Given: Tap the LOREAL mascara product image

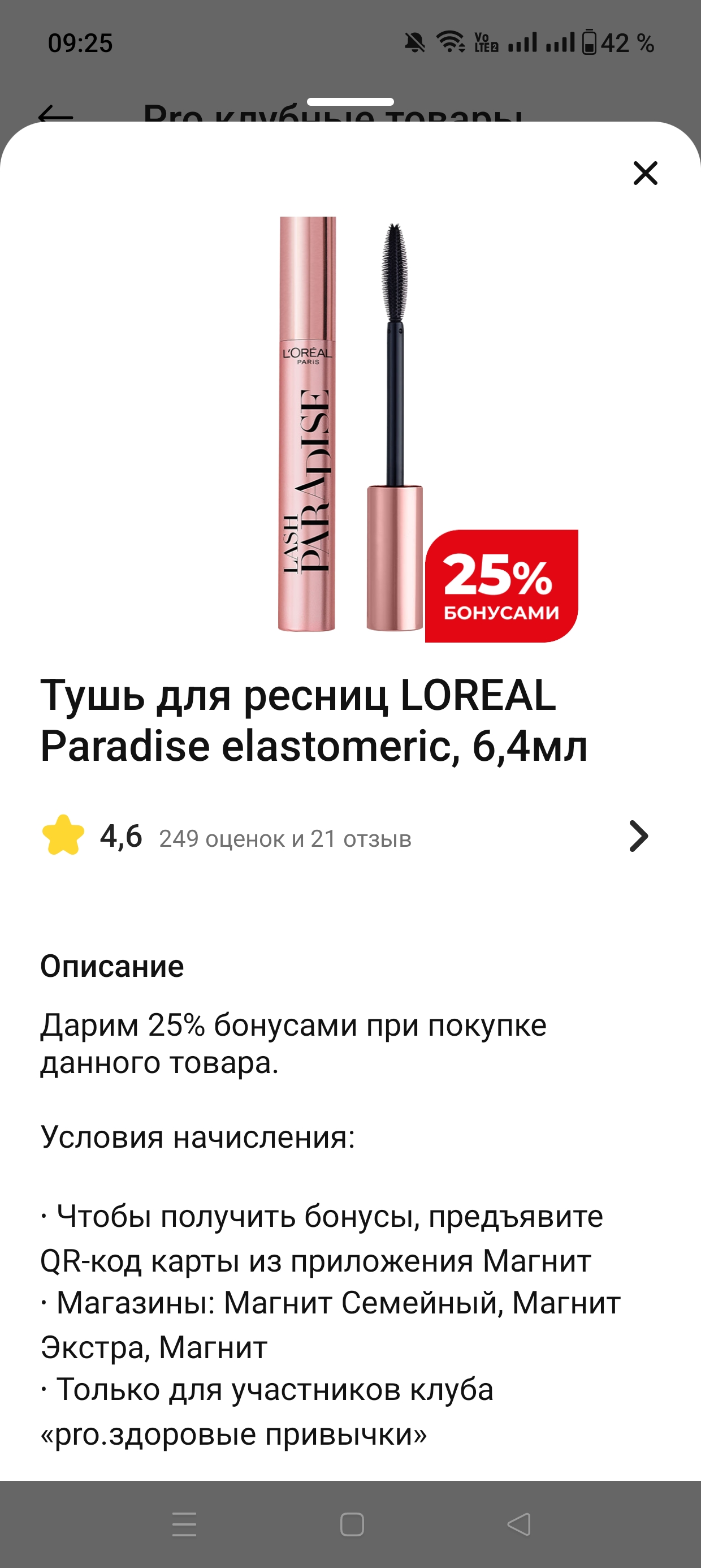Looking at the screenshot, I should (350, 425).
